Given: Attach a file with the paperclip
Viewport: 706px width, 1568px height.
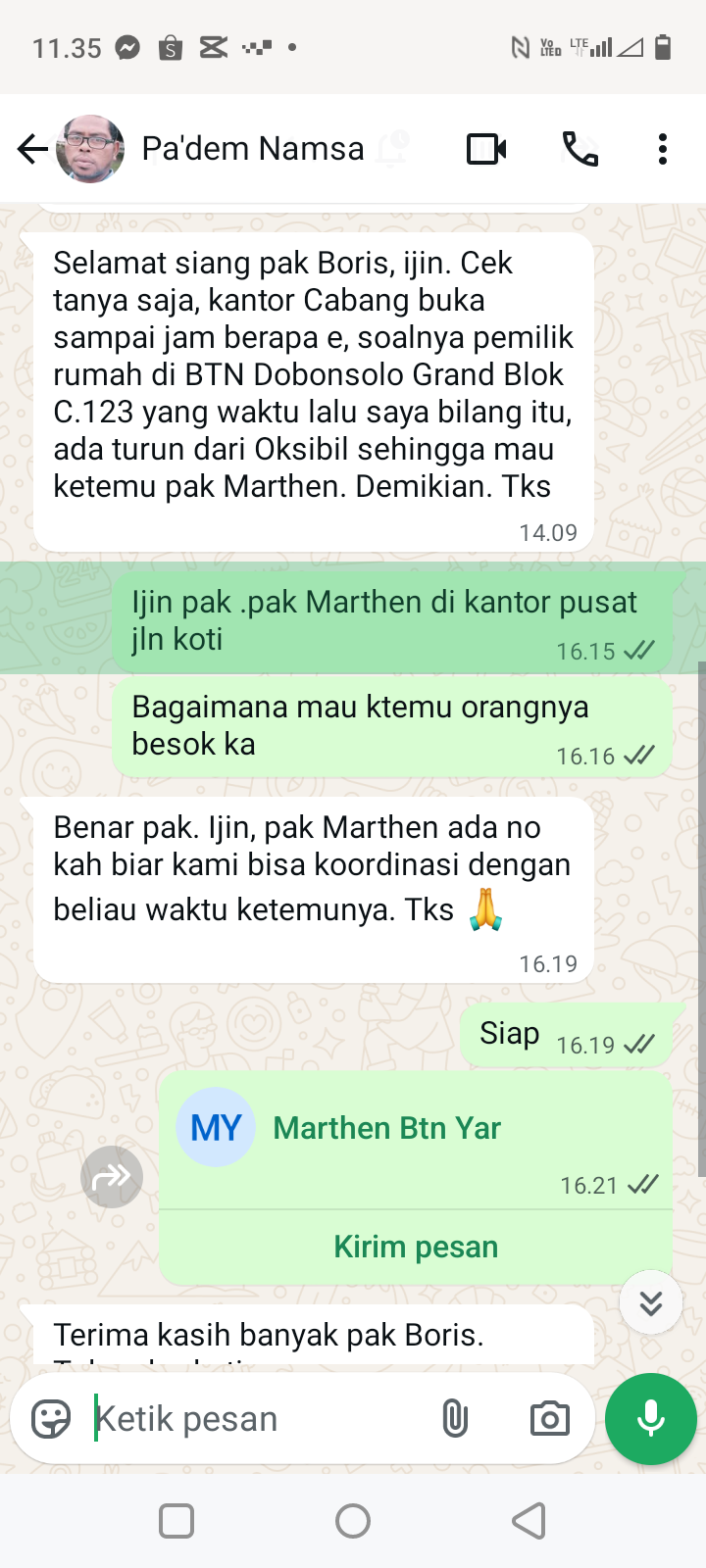Looking at the screenshot, I should 455,1418.
